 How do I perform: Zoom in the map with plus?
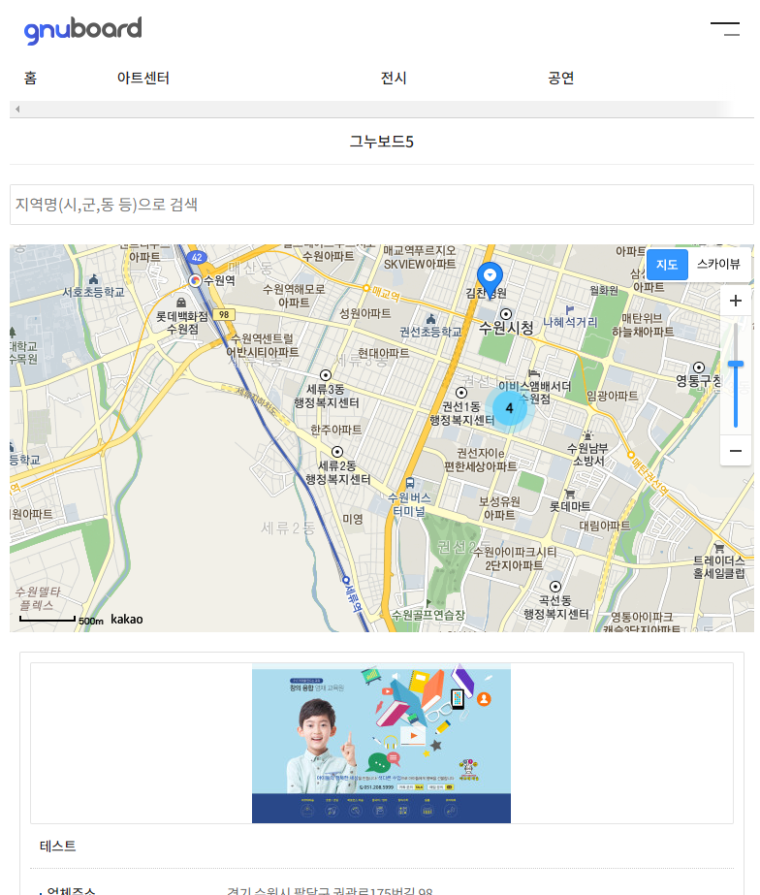[x=735, y=301]
